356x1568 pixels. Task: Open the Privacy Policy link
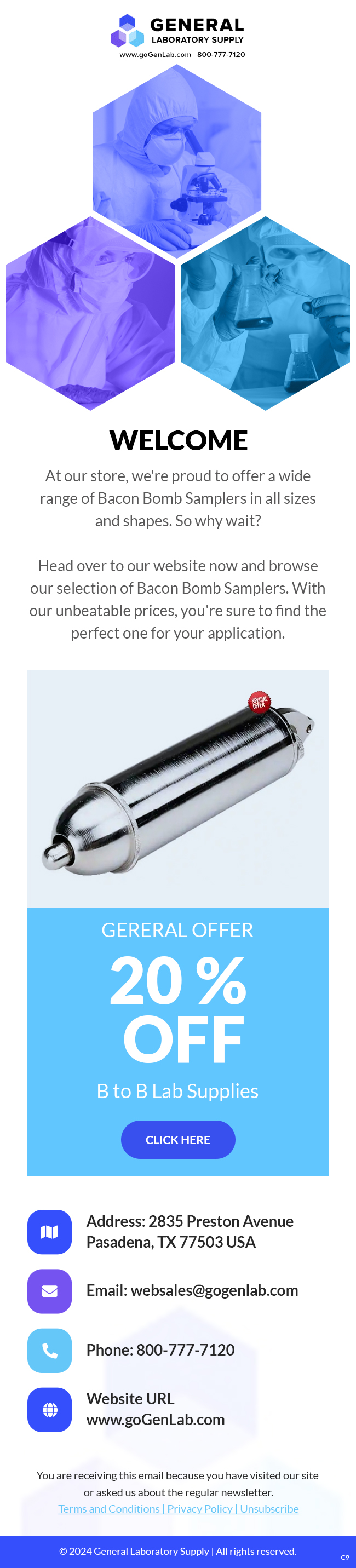click(x=199, y=1508)
